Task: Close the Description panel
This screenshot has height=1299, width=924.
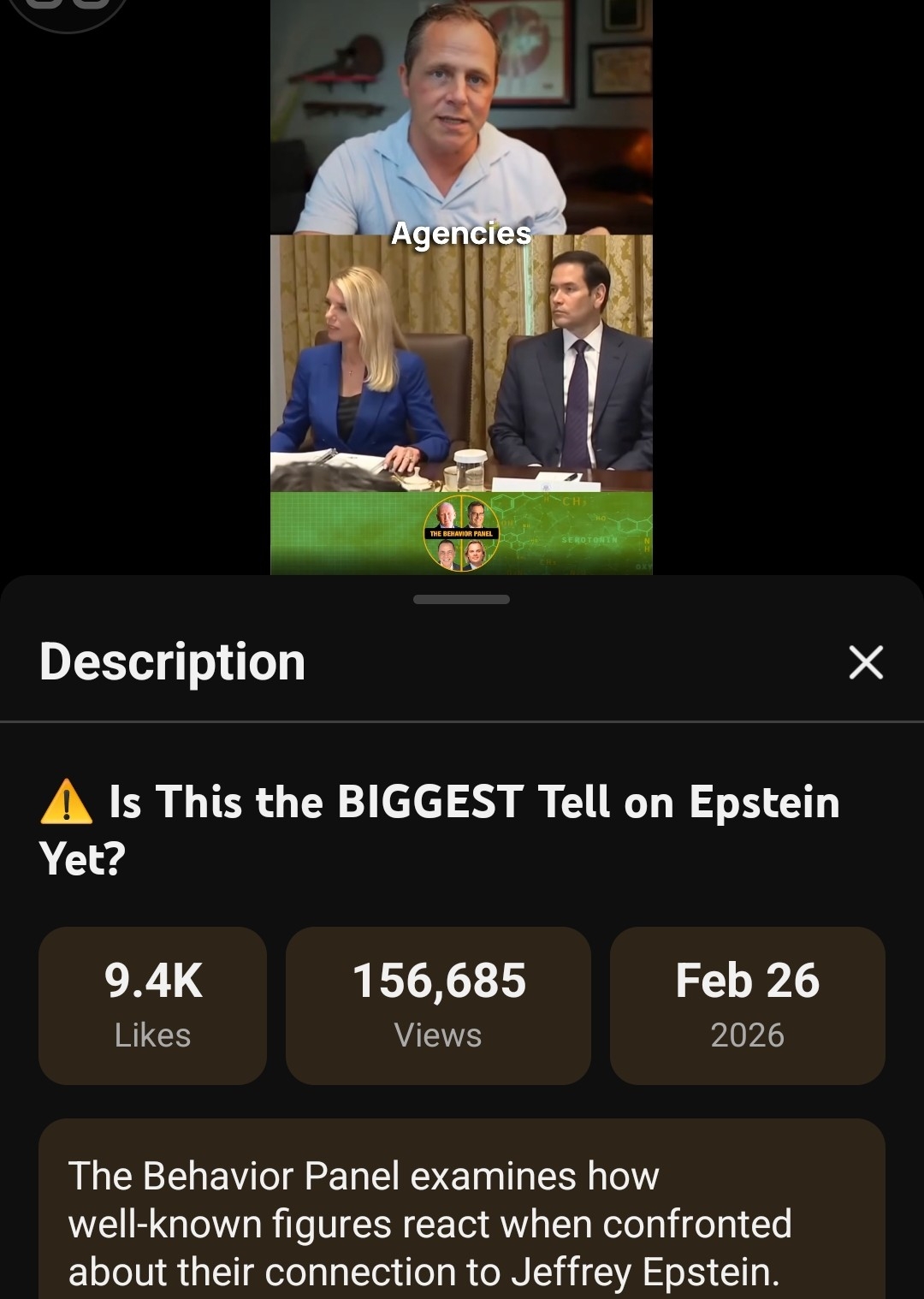Action: point(865,662)
